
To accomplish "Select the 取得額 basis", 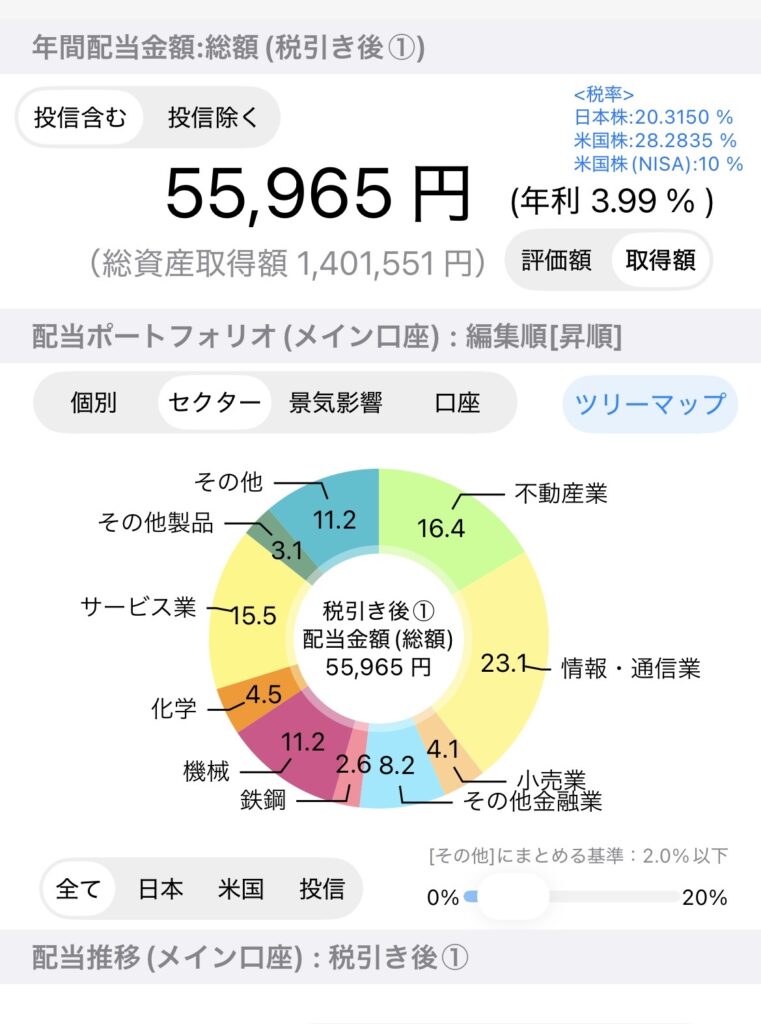I will tap(661, 260).
